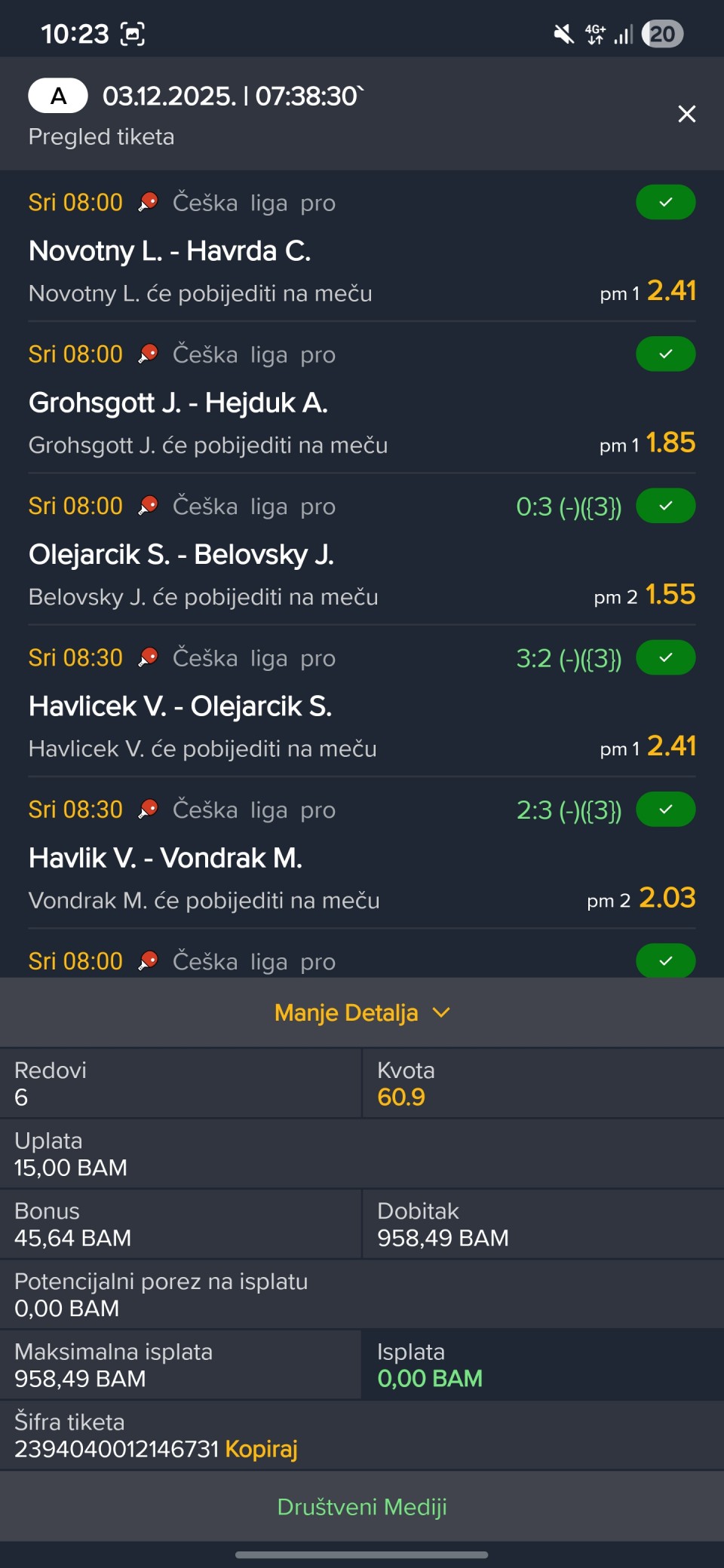The width and height of the screenshot is (724, 1568).
Task: Open Društveni Mediji sharing option
Action: point(362,1506)
